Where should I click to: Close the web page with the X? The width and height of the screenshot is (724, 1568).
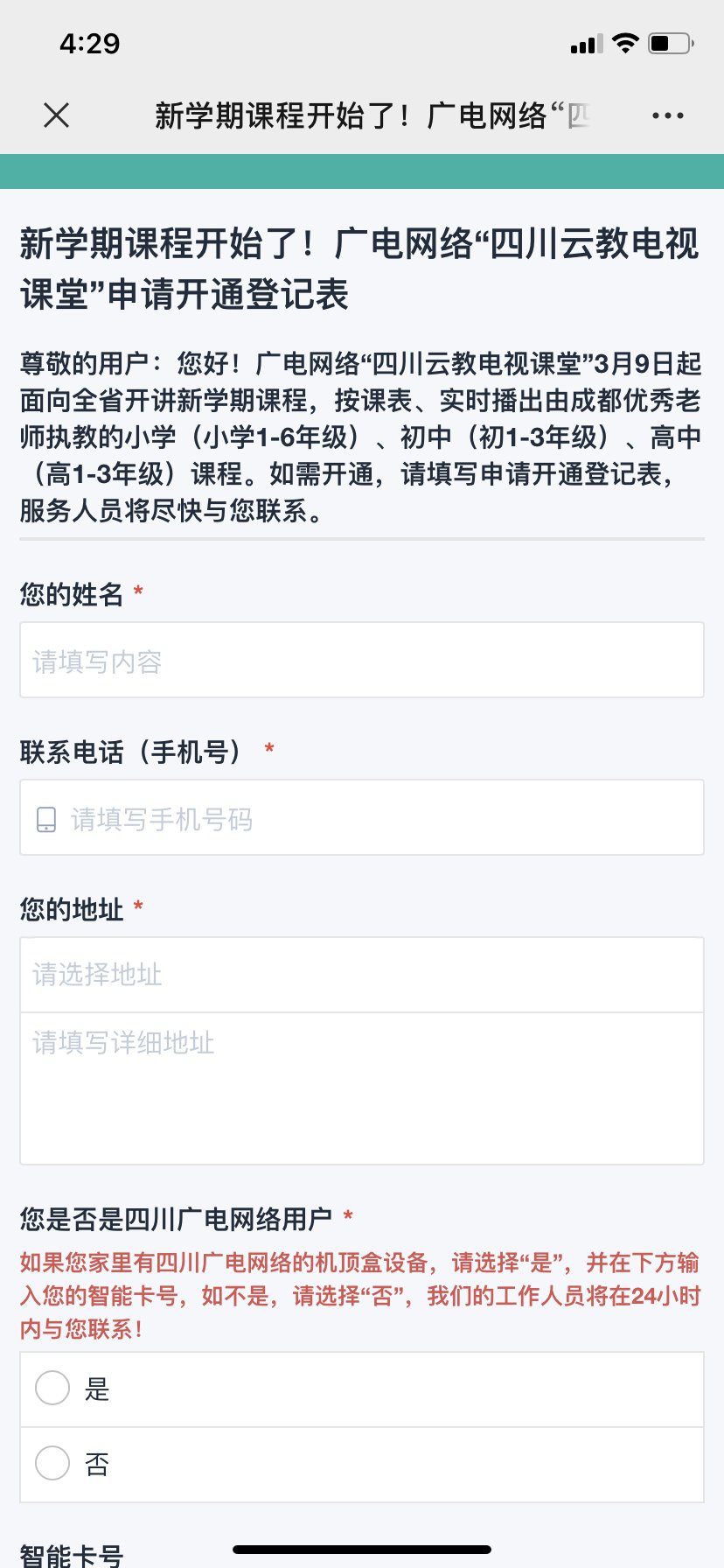tap(57, 115)
